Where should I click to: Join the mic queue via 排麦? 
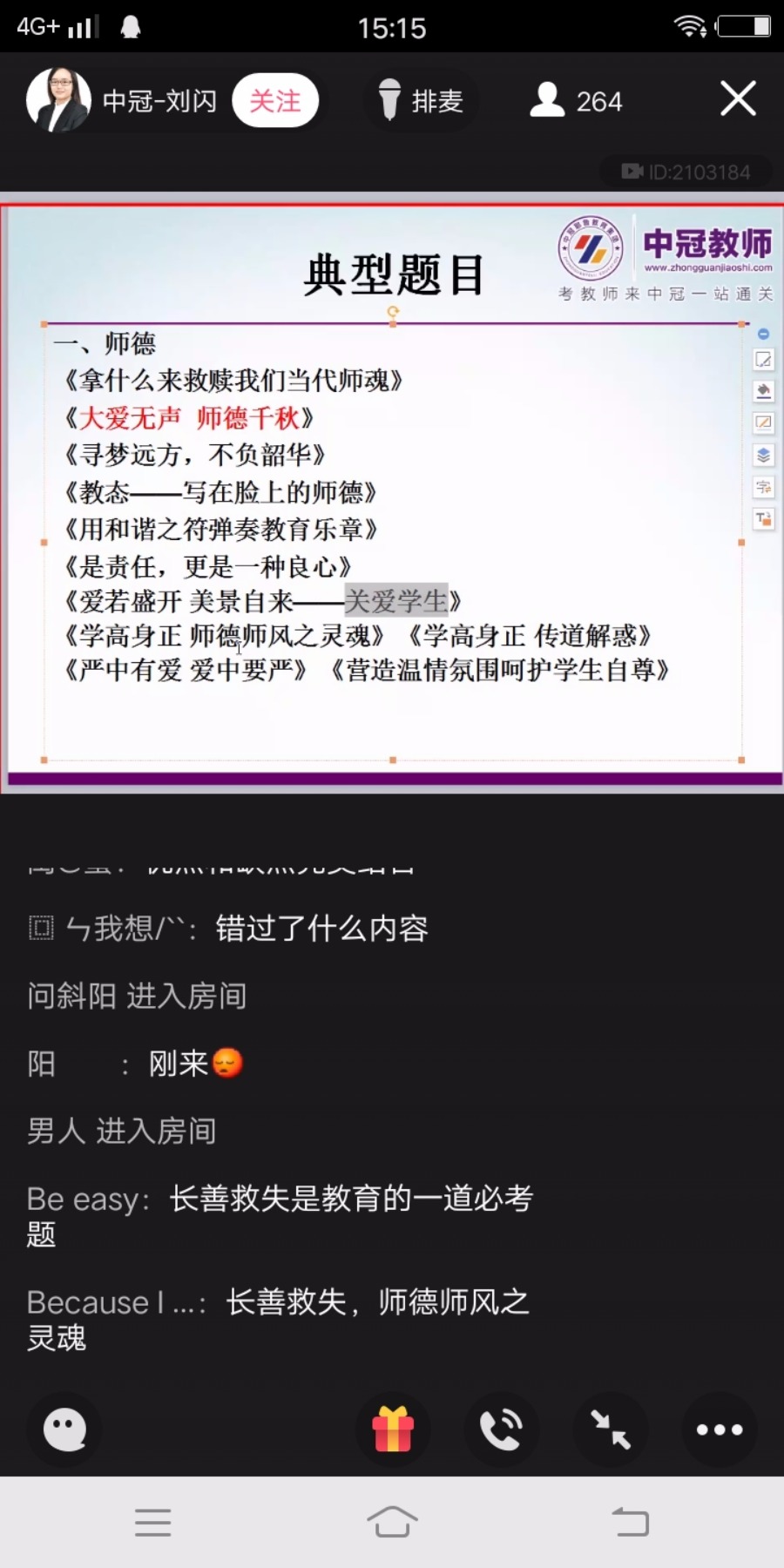coord(422,101)
